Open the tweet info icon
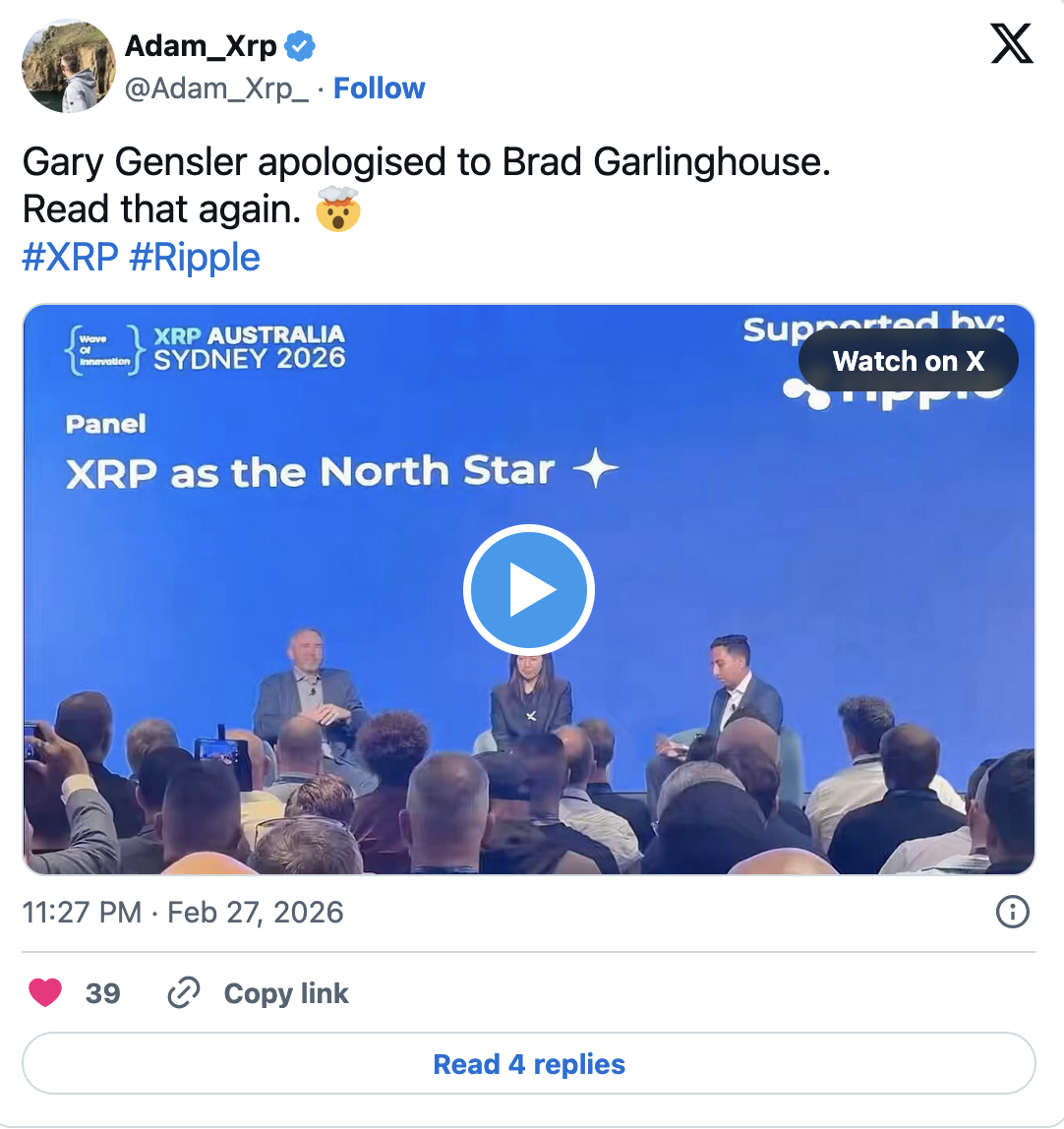 coord(1012,913)
